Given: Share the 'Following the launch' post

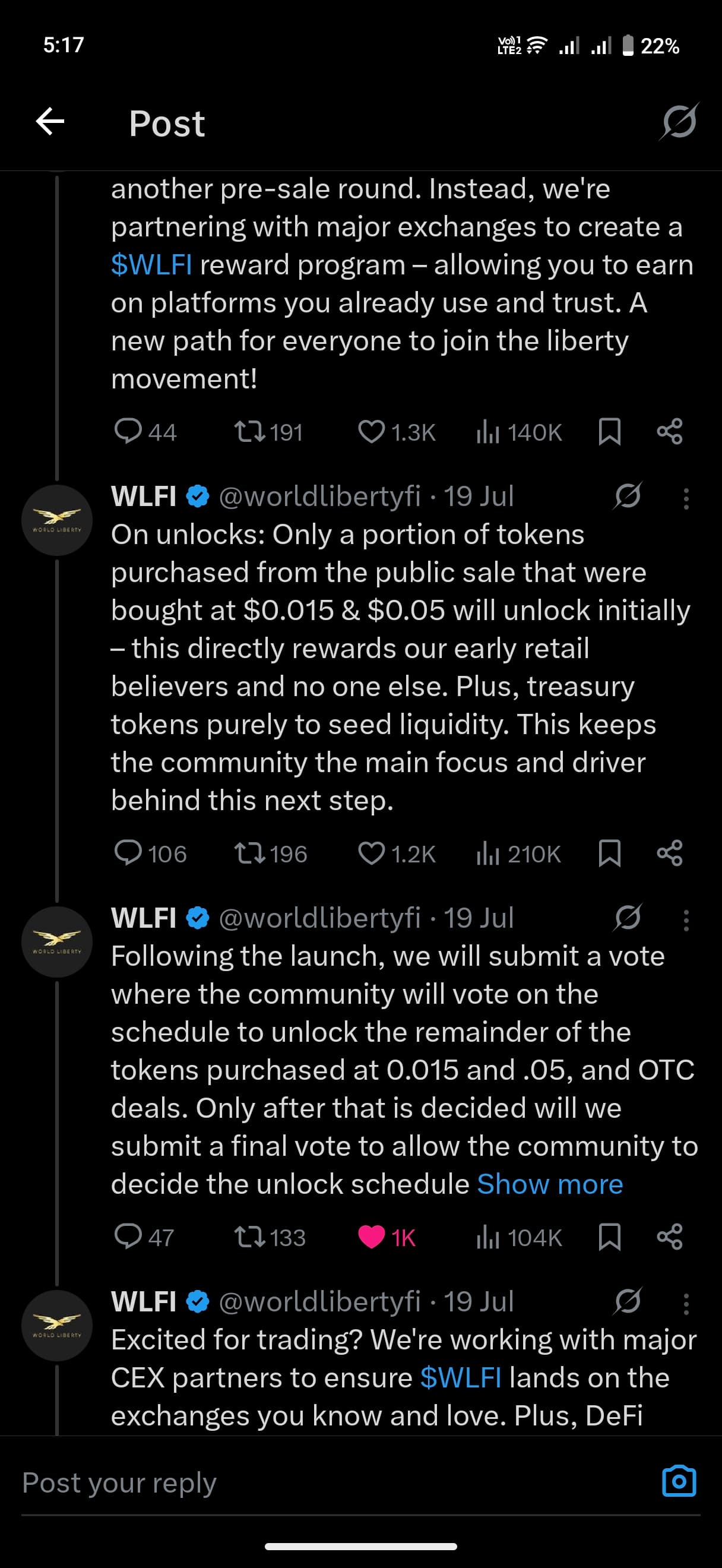Looking at the screenshot, I should [669, 1238].
